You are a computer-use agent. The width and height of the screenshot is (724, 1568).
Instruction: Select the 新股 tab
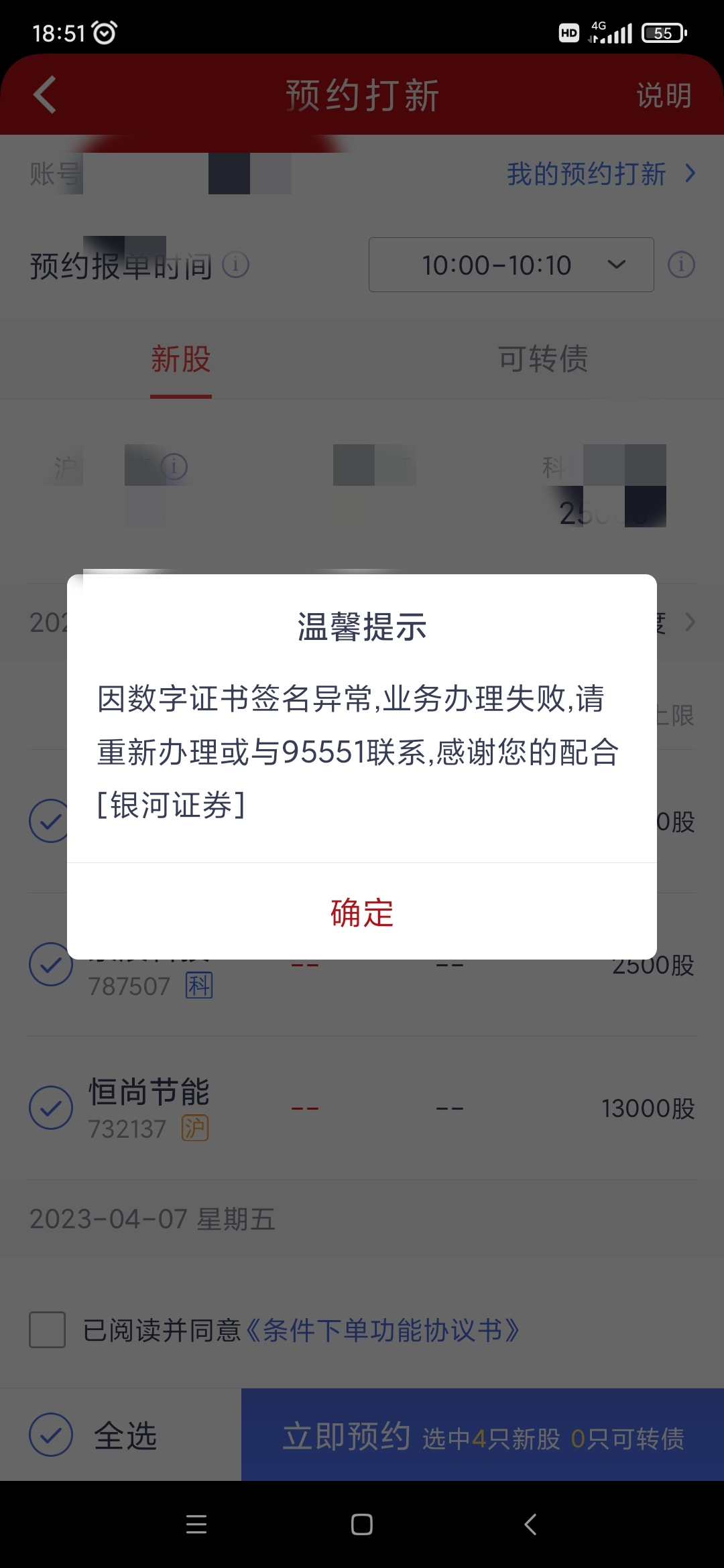tap(181, 359)
